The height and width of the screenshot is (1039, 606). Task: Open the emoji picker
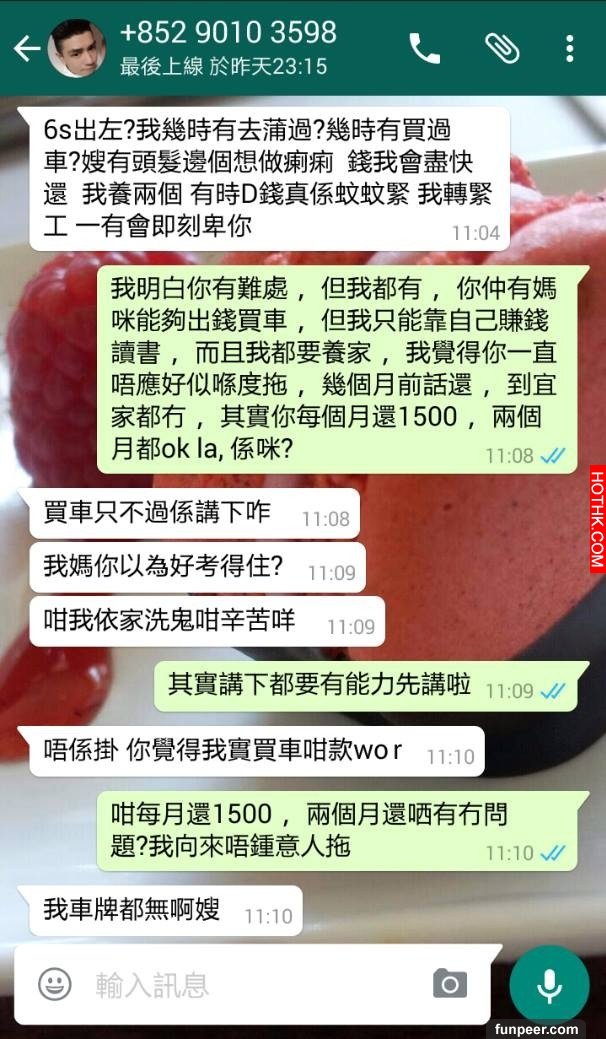point(55,984)
